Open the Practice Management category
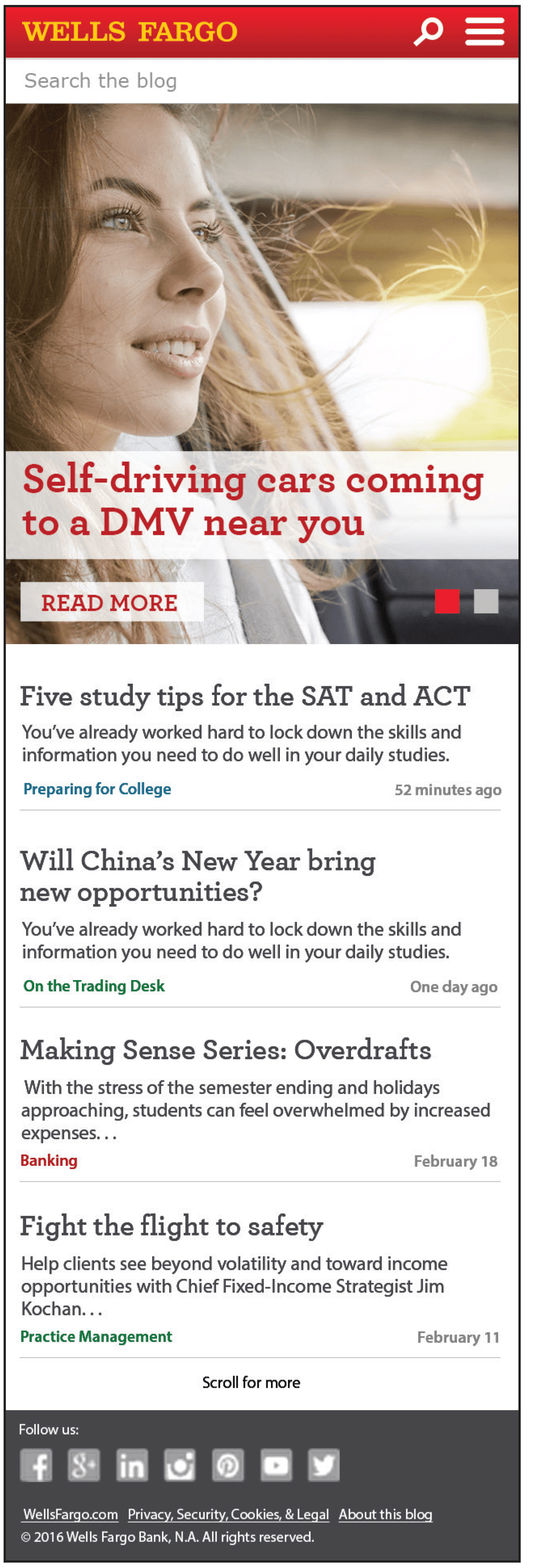This screenshot has height=1568, width=536. point(96,1336)
